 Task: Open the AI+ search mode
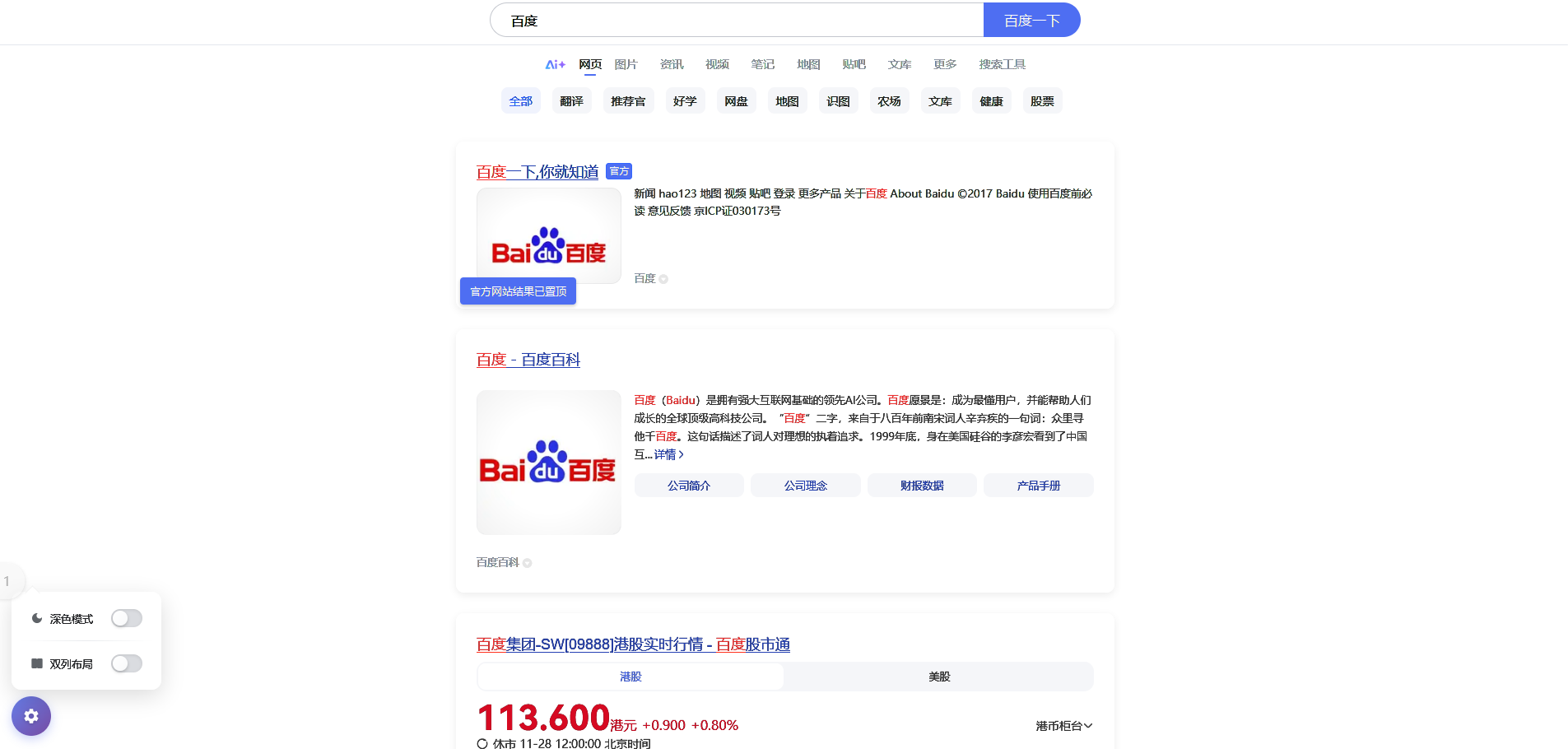click(555, 64)
